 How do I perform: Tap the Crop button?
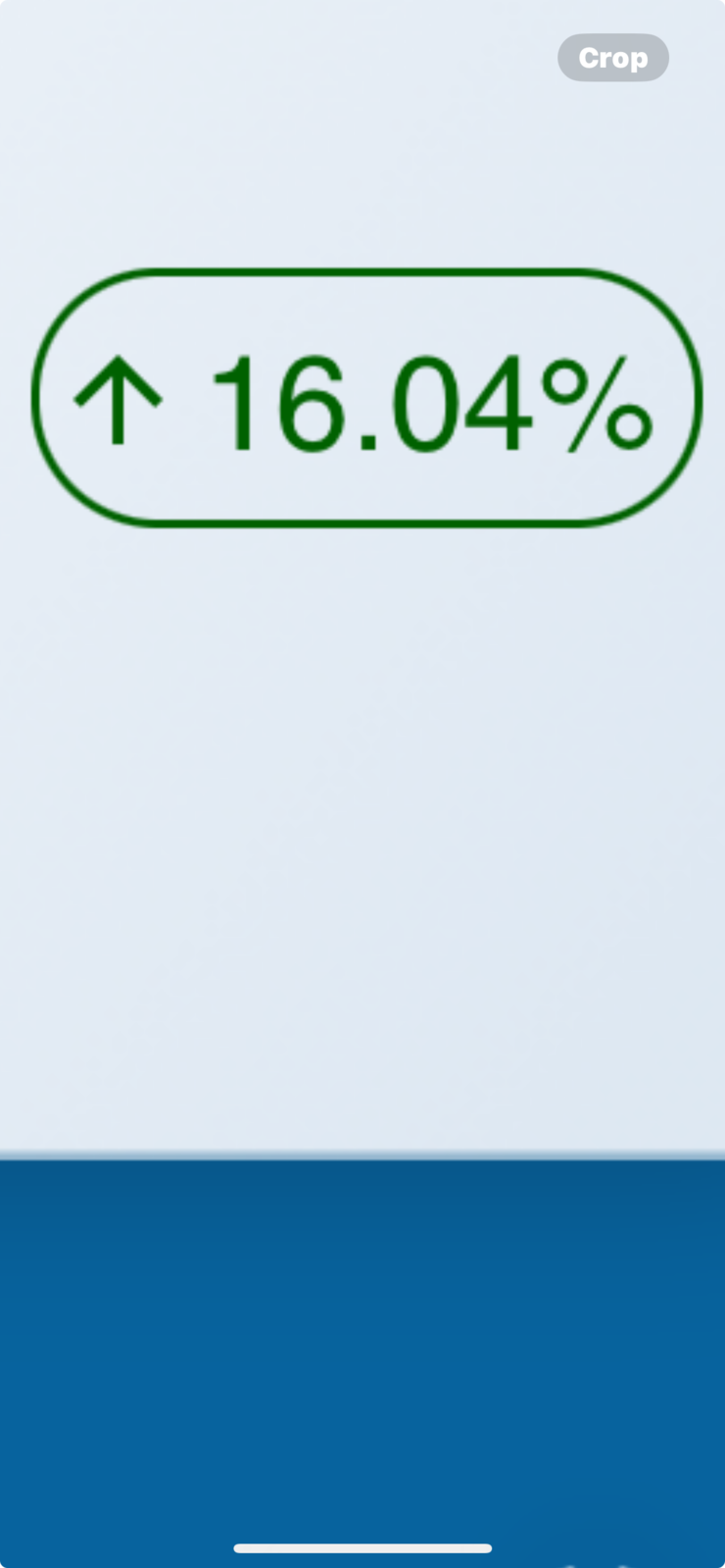point(612,59)
